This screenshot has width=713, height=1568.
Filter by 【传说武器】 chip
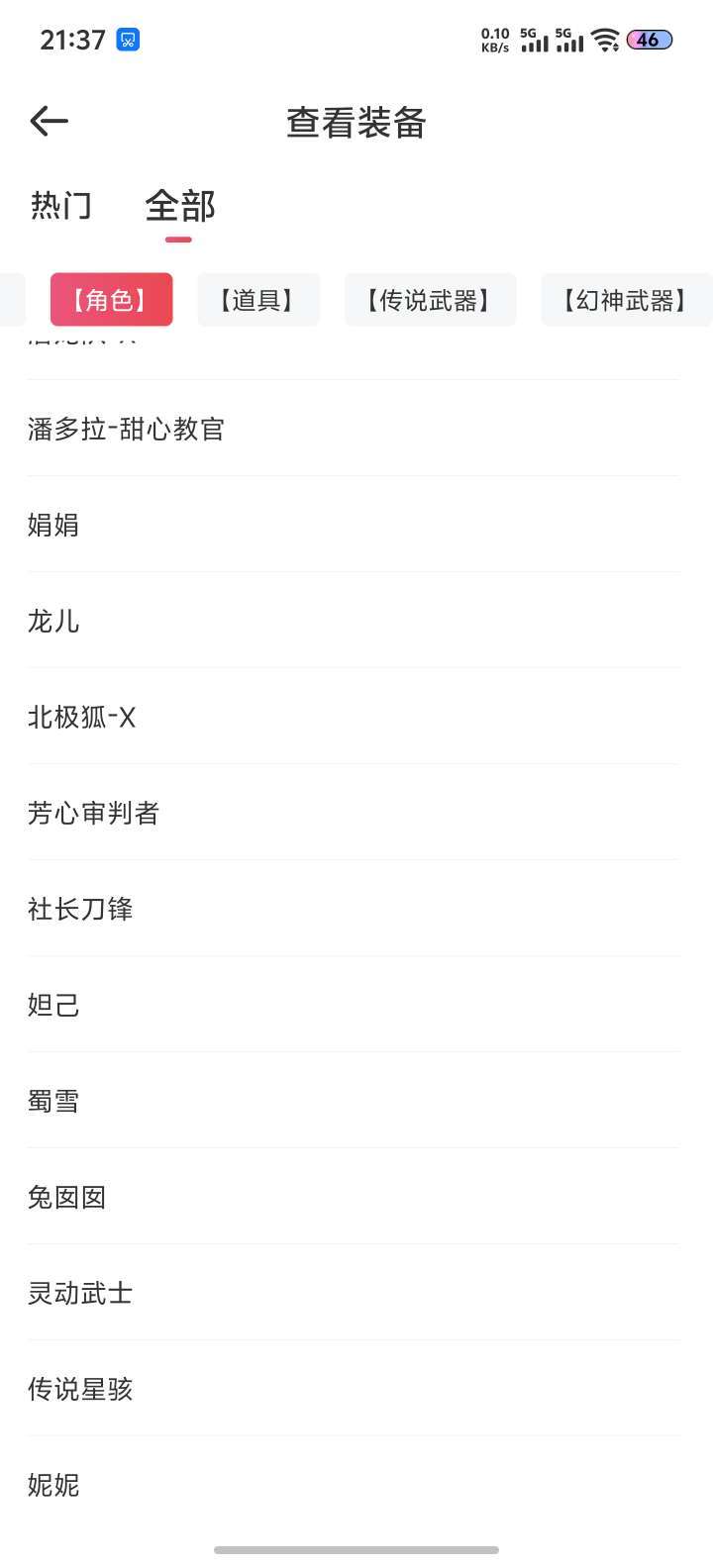tap(430, 300)
